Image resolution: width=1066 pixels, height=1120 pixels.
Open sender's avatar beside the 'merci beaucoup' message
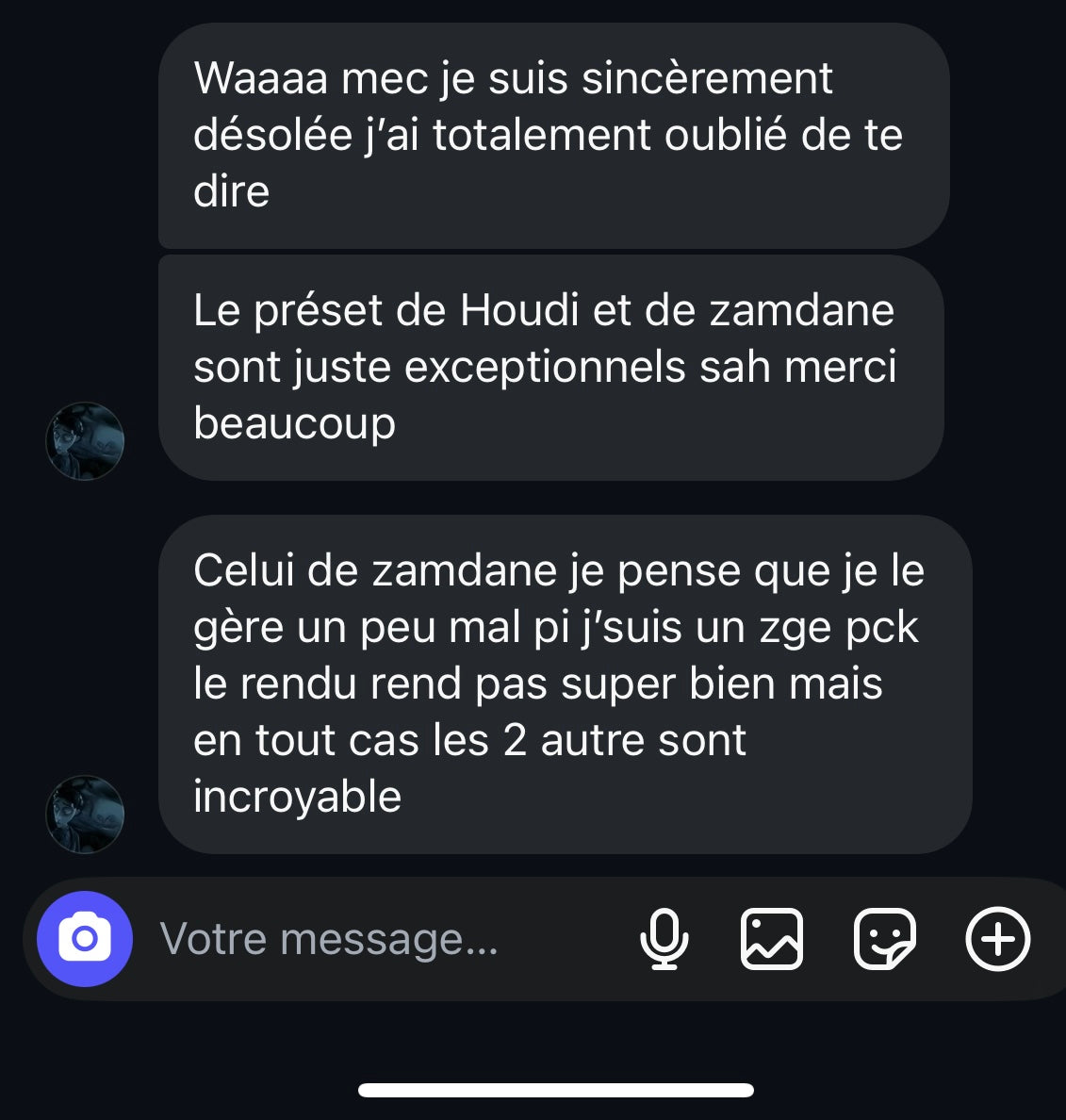click(85, 441)
